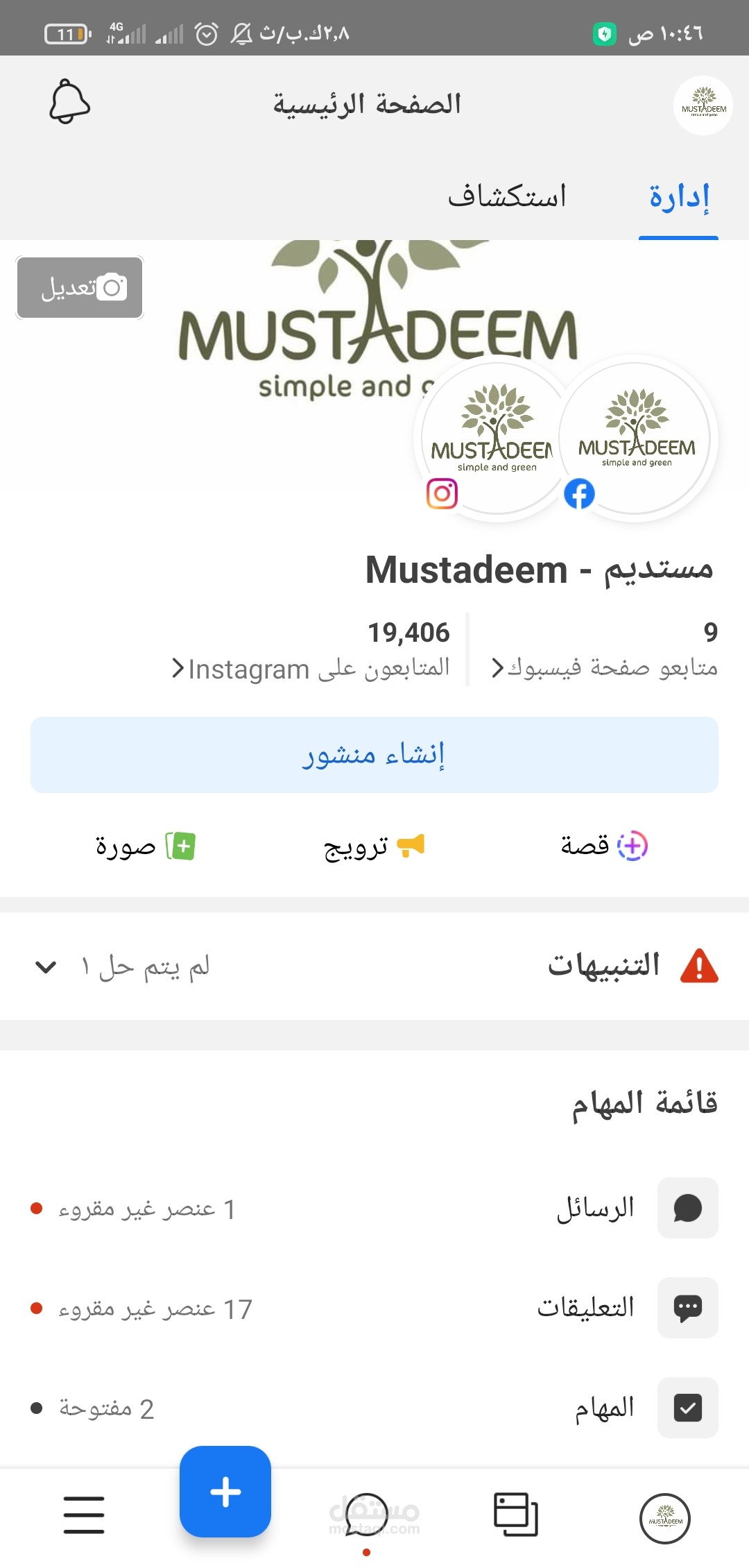Image resolution: width=749 pixels, height=1568 pixels.
Task: Add a صورة photo
Action: [146, 846]
